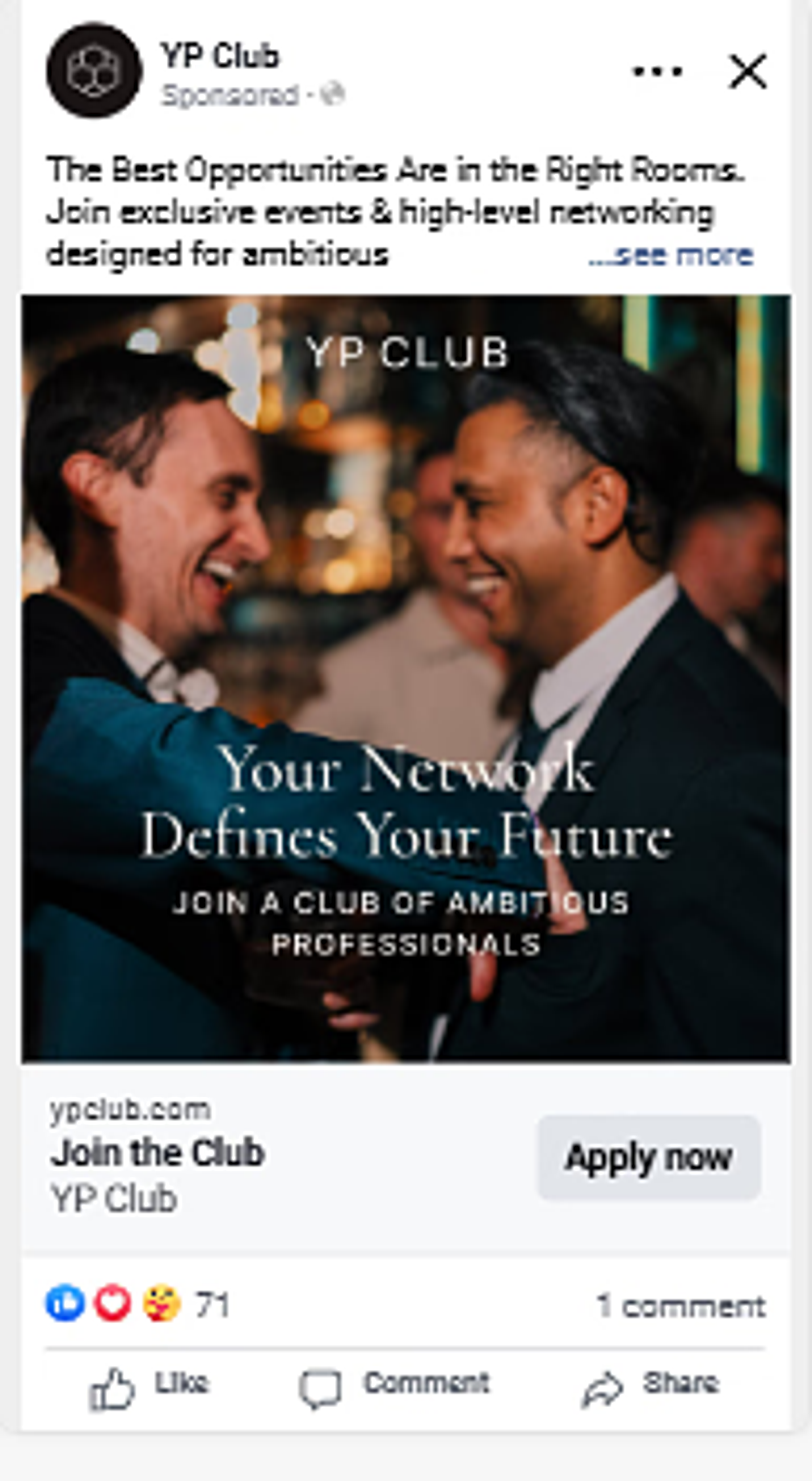
Task: Open the Join the Club link headline
Action: tap(158, 1153)
